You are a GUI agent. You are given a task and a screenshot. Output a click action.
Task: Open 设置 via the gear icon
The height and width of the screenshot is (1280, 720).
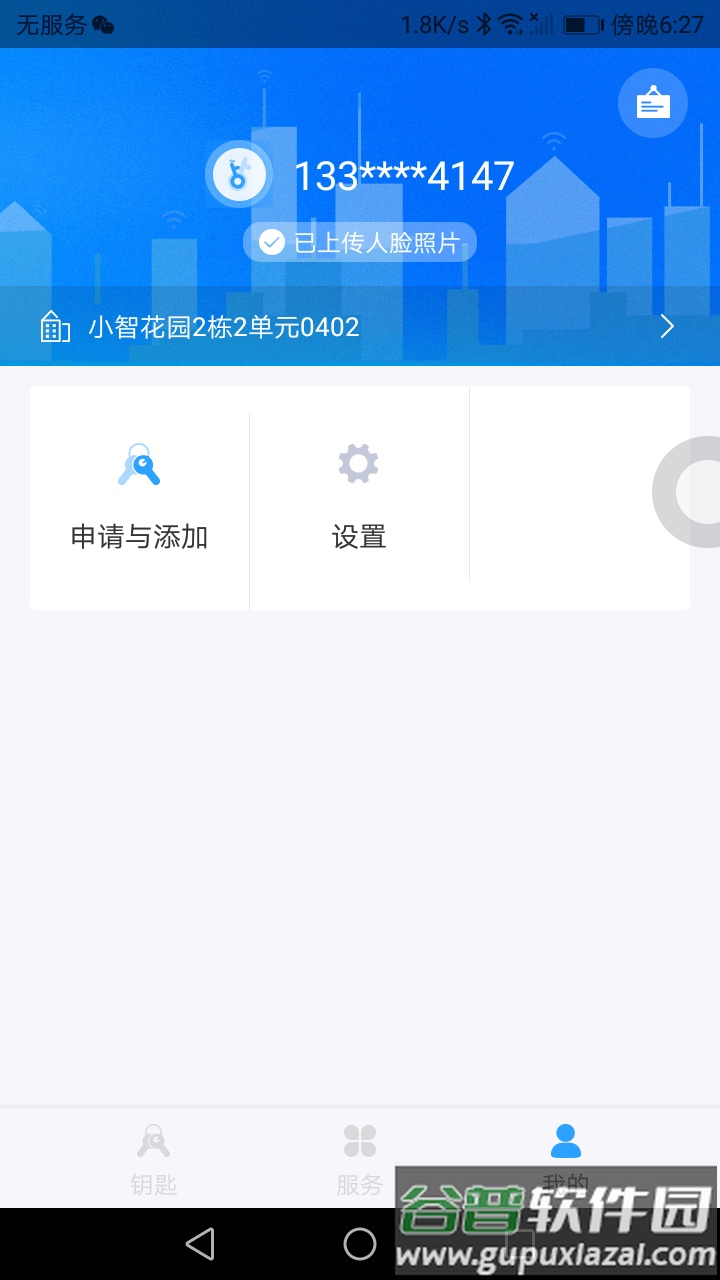coord(358,463)
